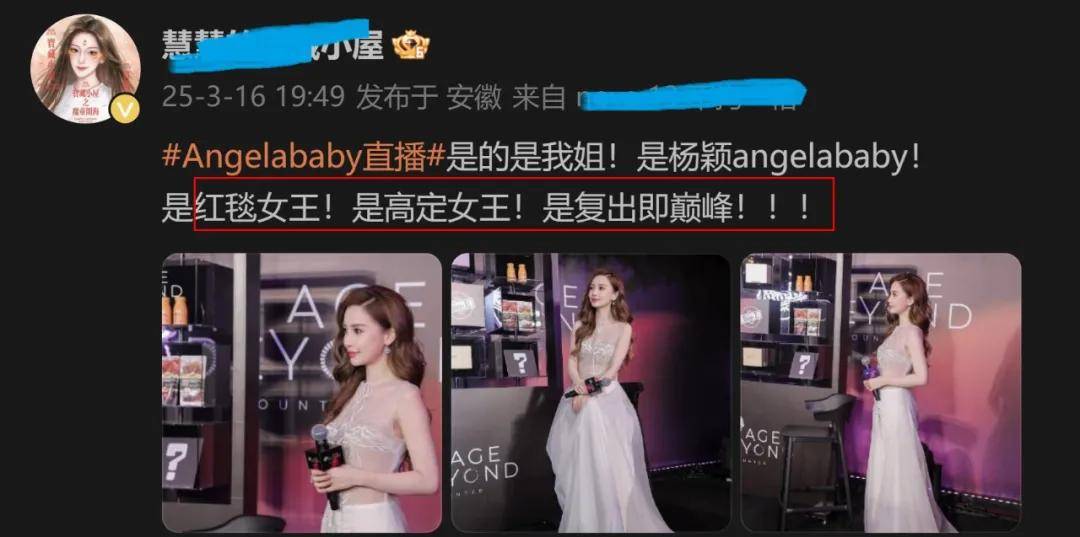The image size is (1080, 537).
Task: Open the #Angelababy直播# hashtag topic
Action: click(x=301, y=158)
